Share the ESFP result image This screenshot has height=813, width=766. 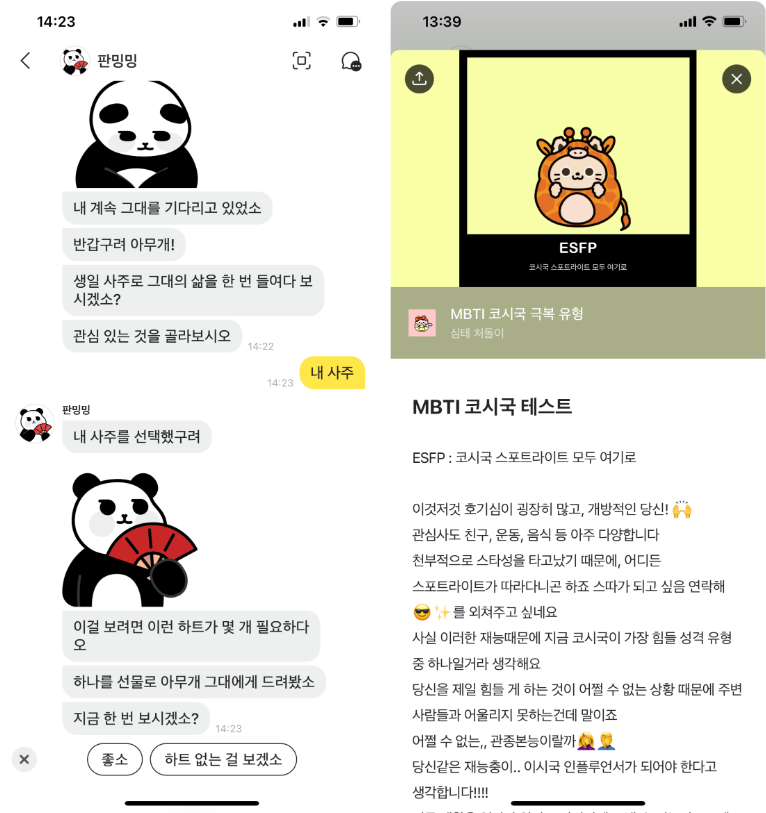coord(419,79)
